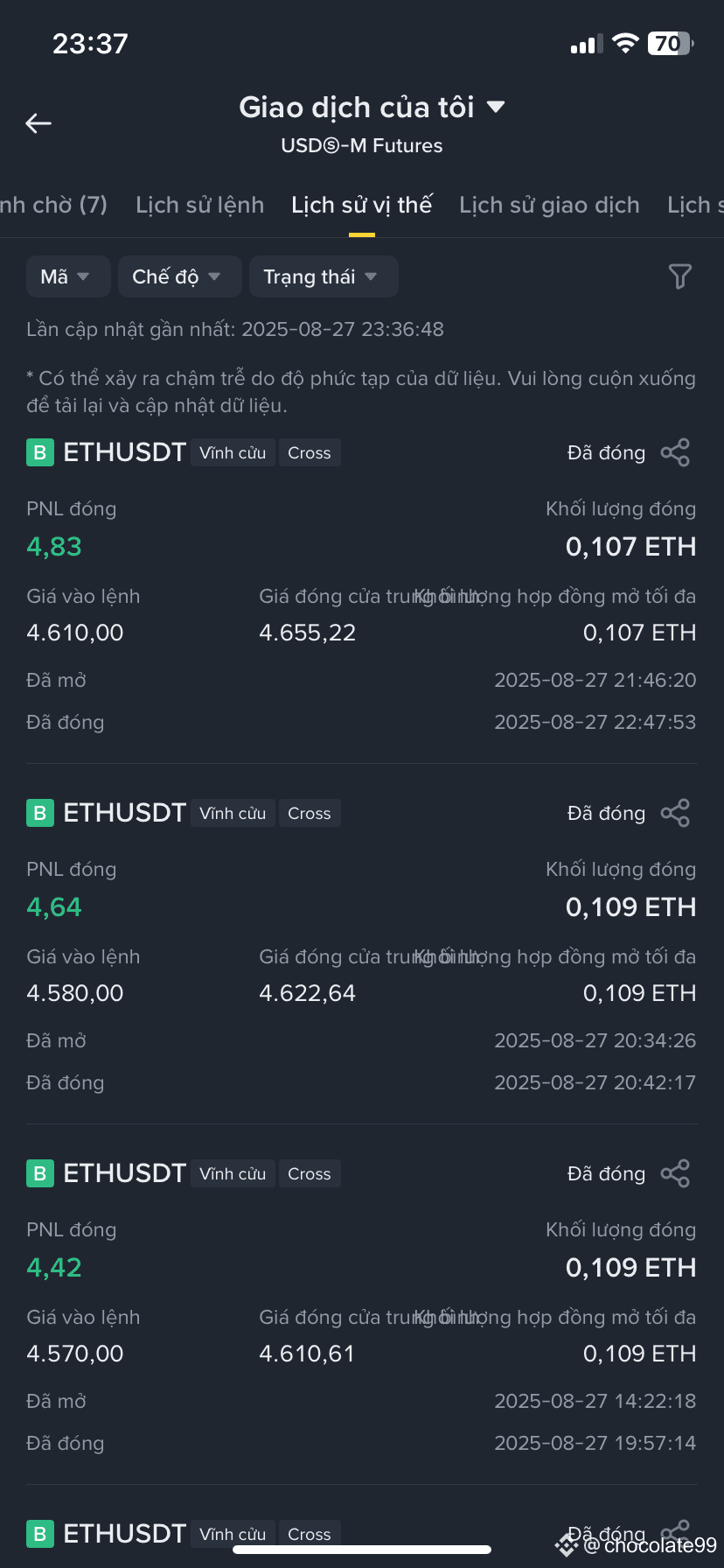Image resolution: width=724 pixels, height=1568 pixels.
Task: Switch to the Lịch sử giao dịch tab
Action: [x=549, y=205]
